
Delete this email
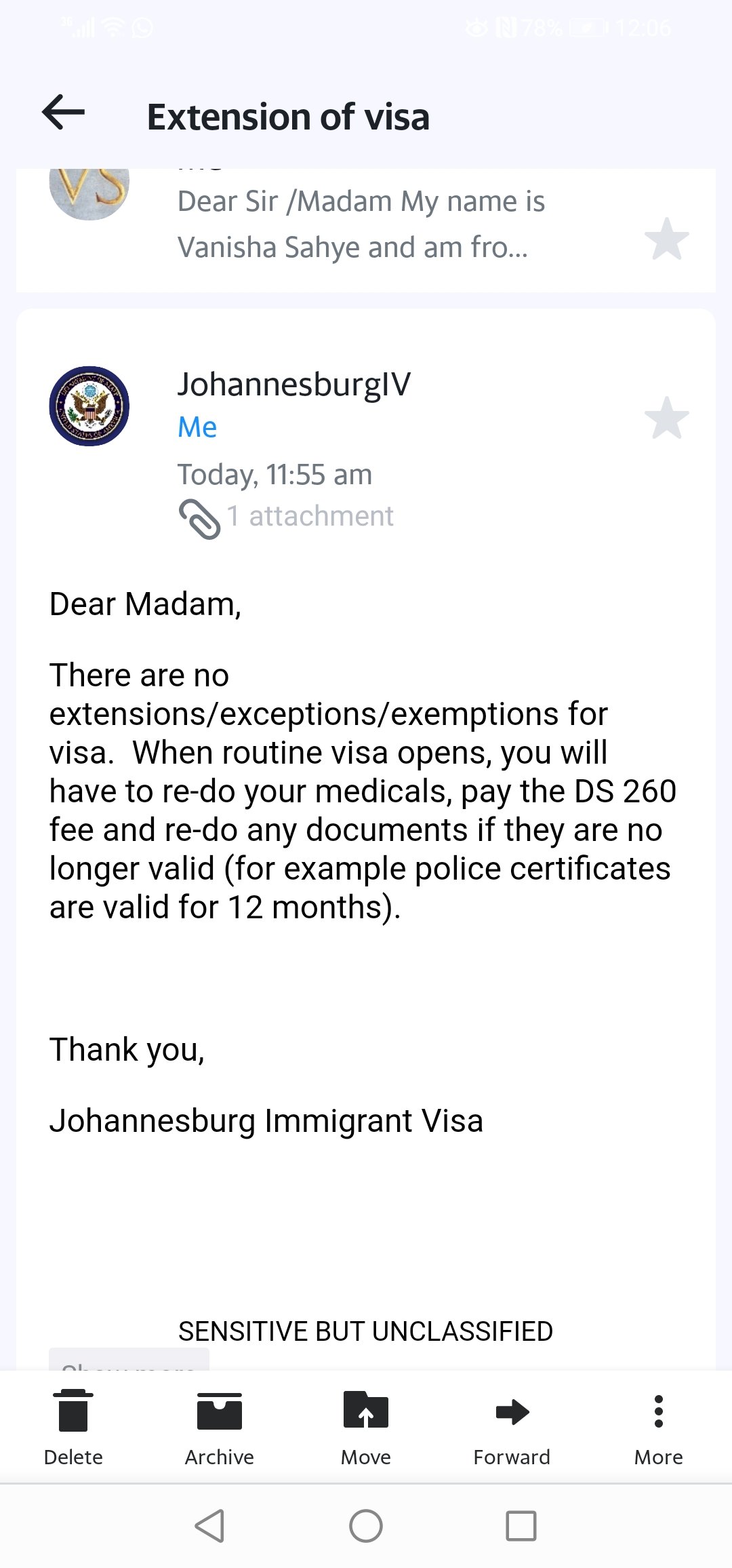73,1426
